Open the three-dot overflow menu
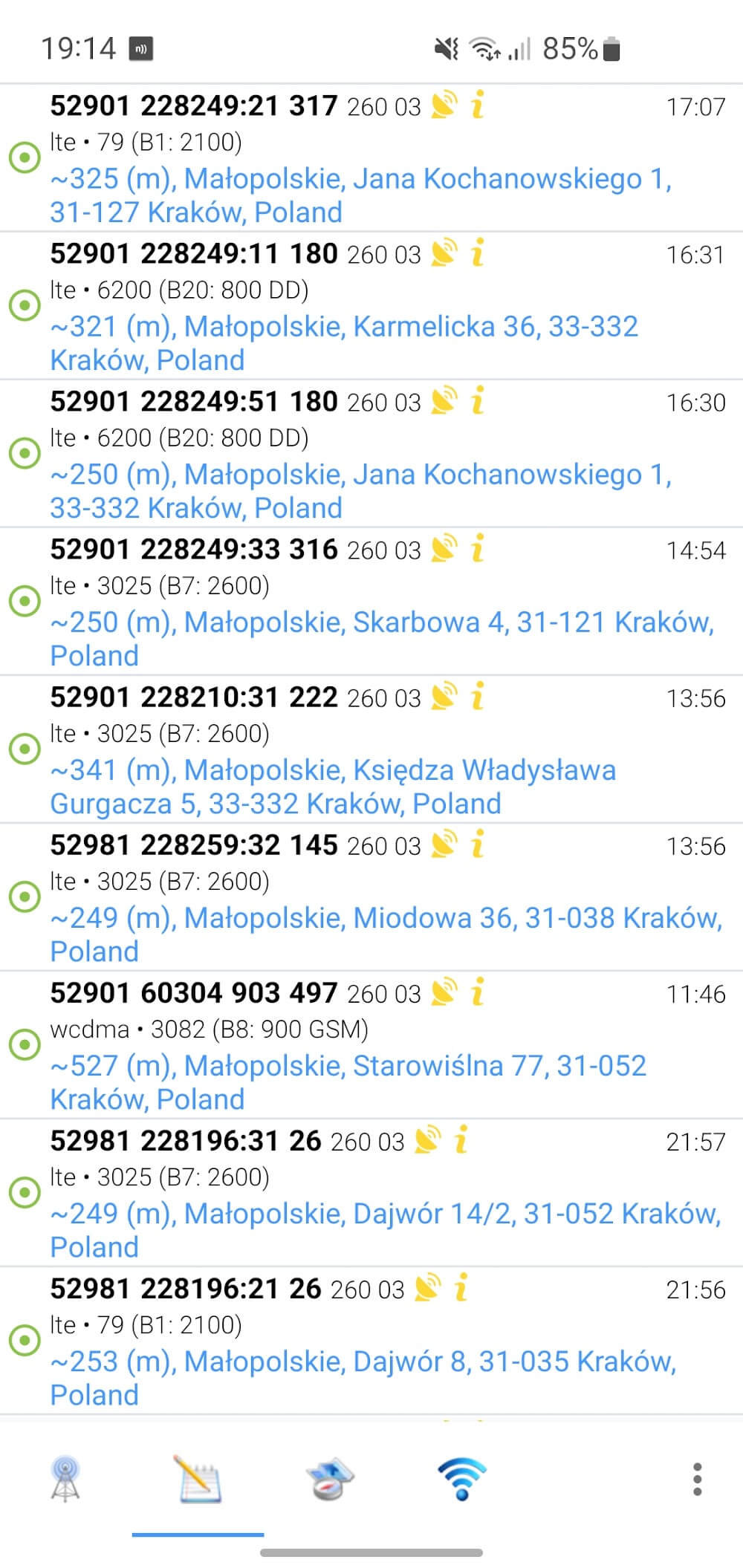Image resolution: width=743 pixels, height=1568 pixels. pos(696,1479)
